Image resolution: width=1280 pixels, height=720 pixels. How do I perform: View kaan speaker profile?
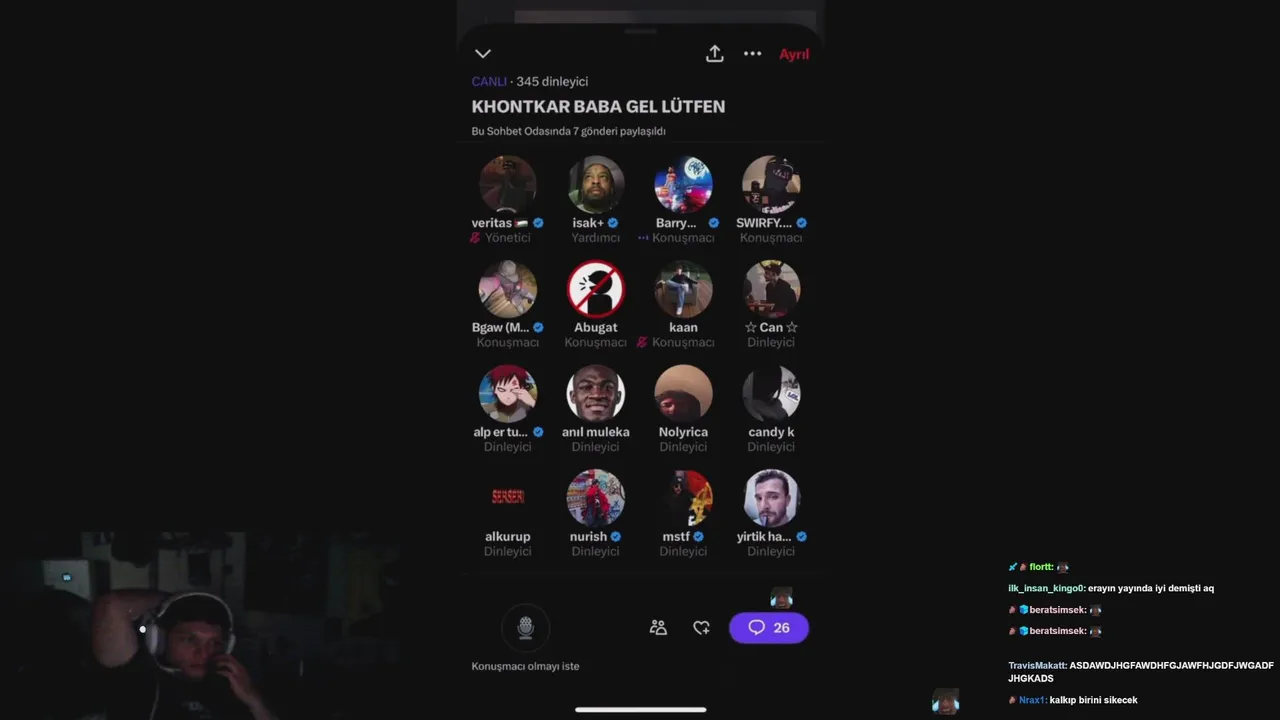tap(683, 290)
